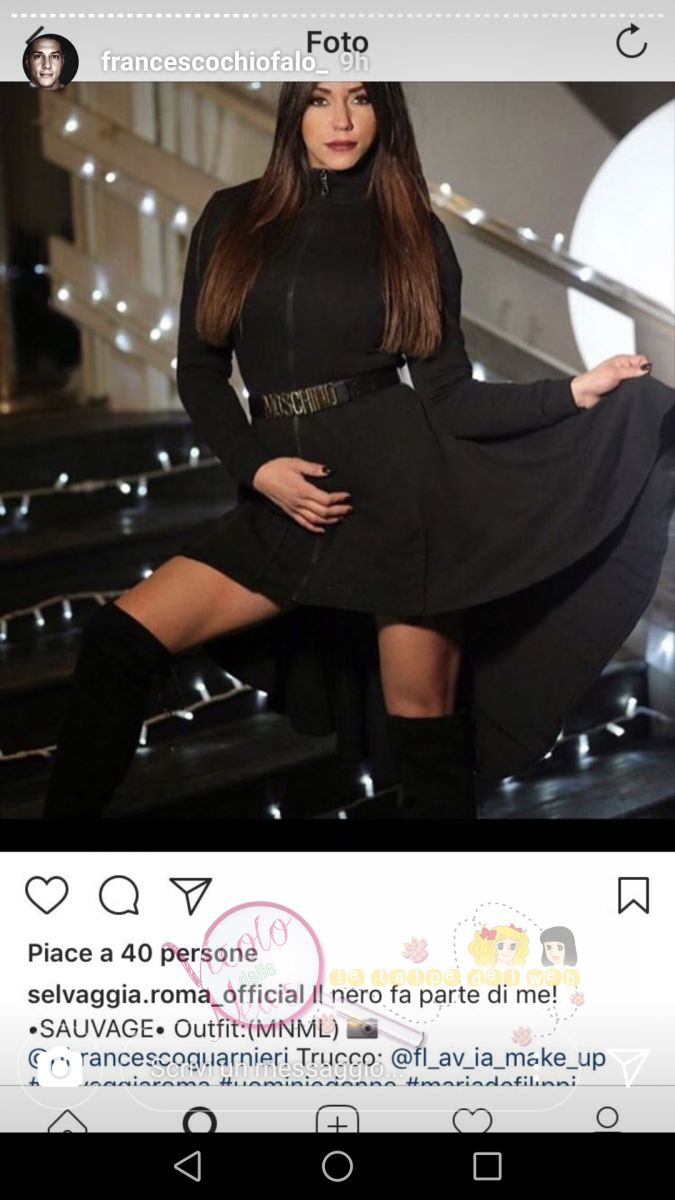The width and height of the screenshot is (675, 1200).
Task: Go back with the system back button
Action: (187, 1166)
